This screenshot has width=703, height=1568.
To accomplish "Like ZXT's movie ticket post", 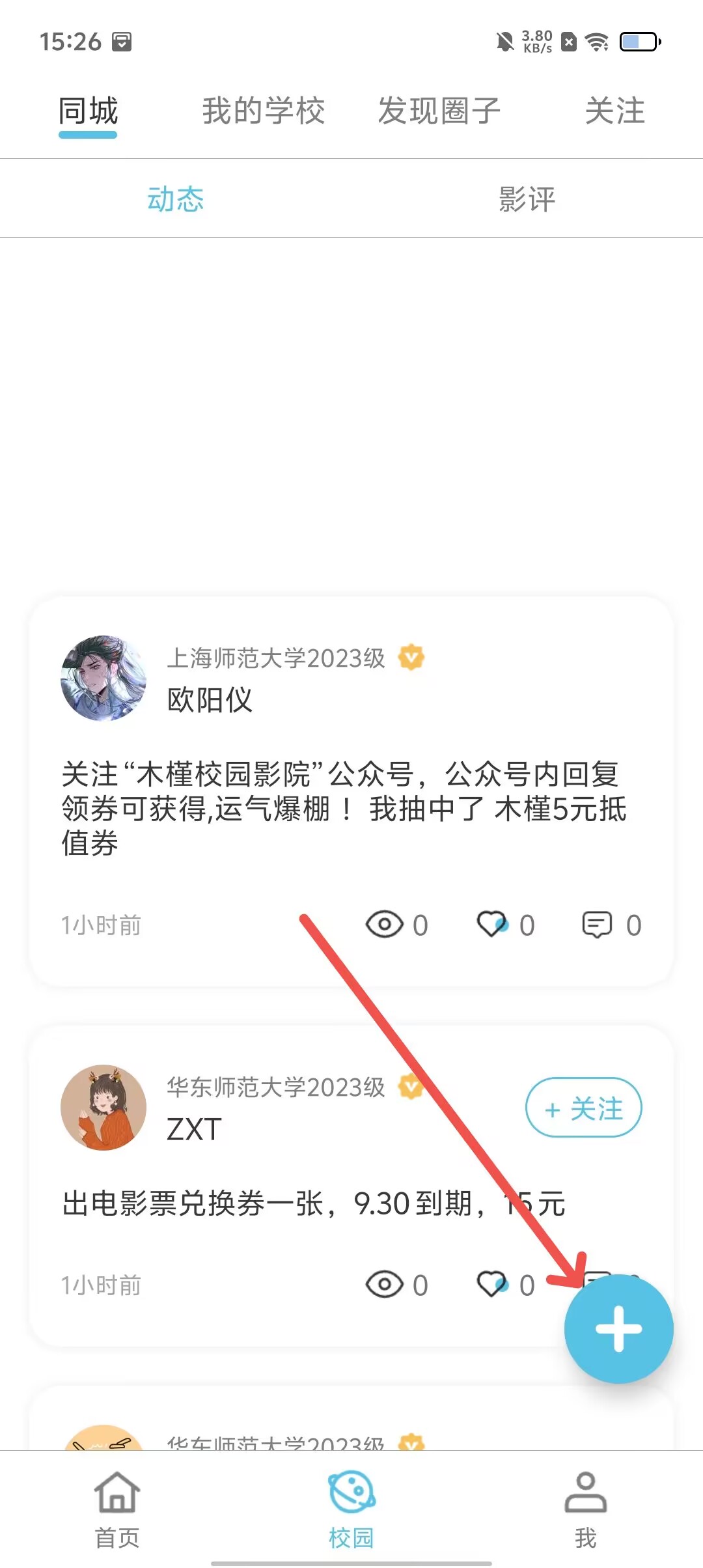I will 493,1285.
